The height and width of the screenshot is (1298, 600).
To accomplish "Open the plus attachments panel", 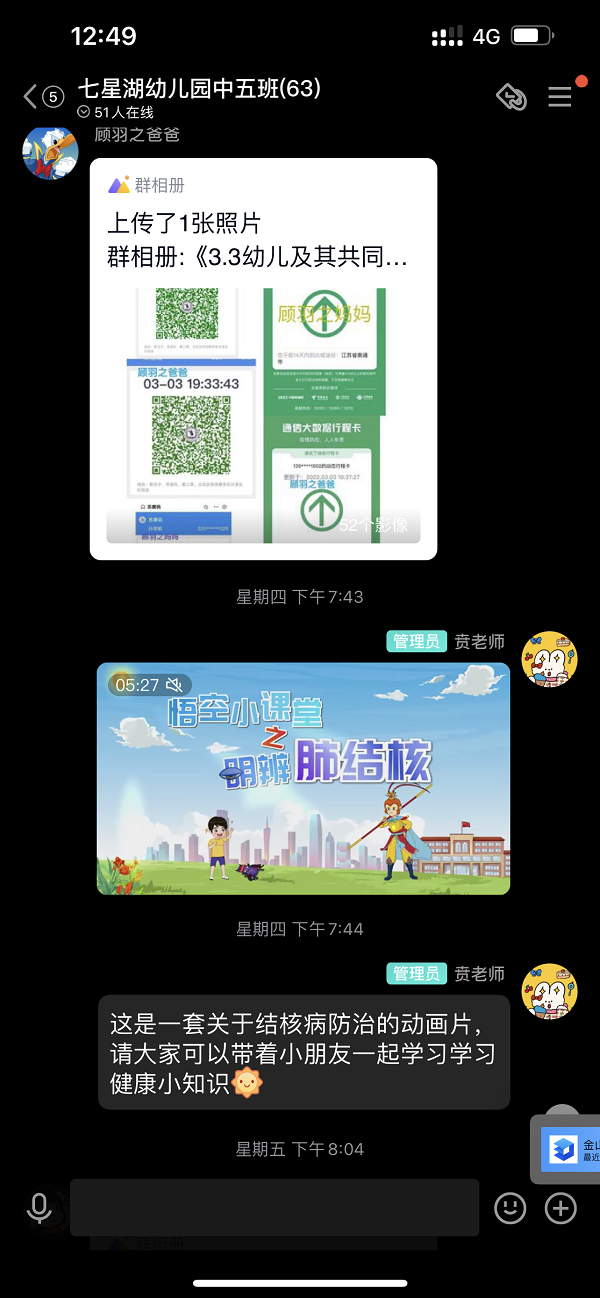I will click(x=561, y=1208).
